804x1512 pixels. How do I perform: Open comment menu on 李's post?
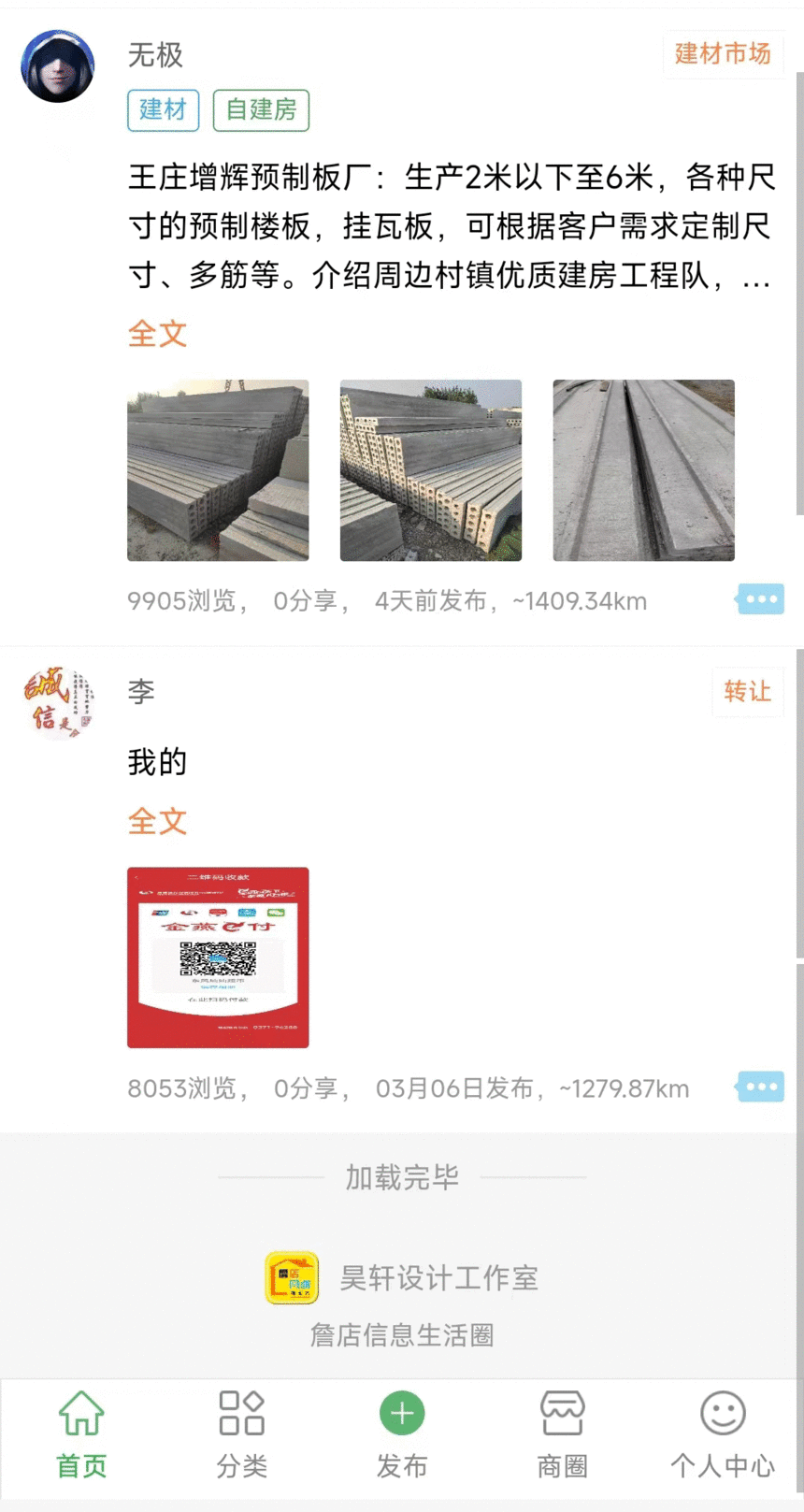click(760, 1087)
